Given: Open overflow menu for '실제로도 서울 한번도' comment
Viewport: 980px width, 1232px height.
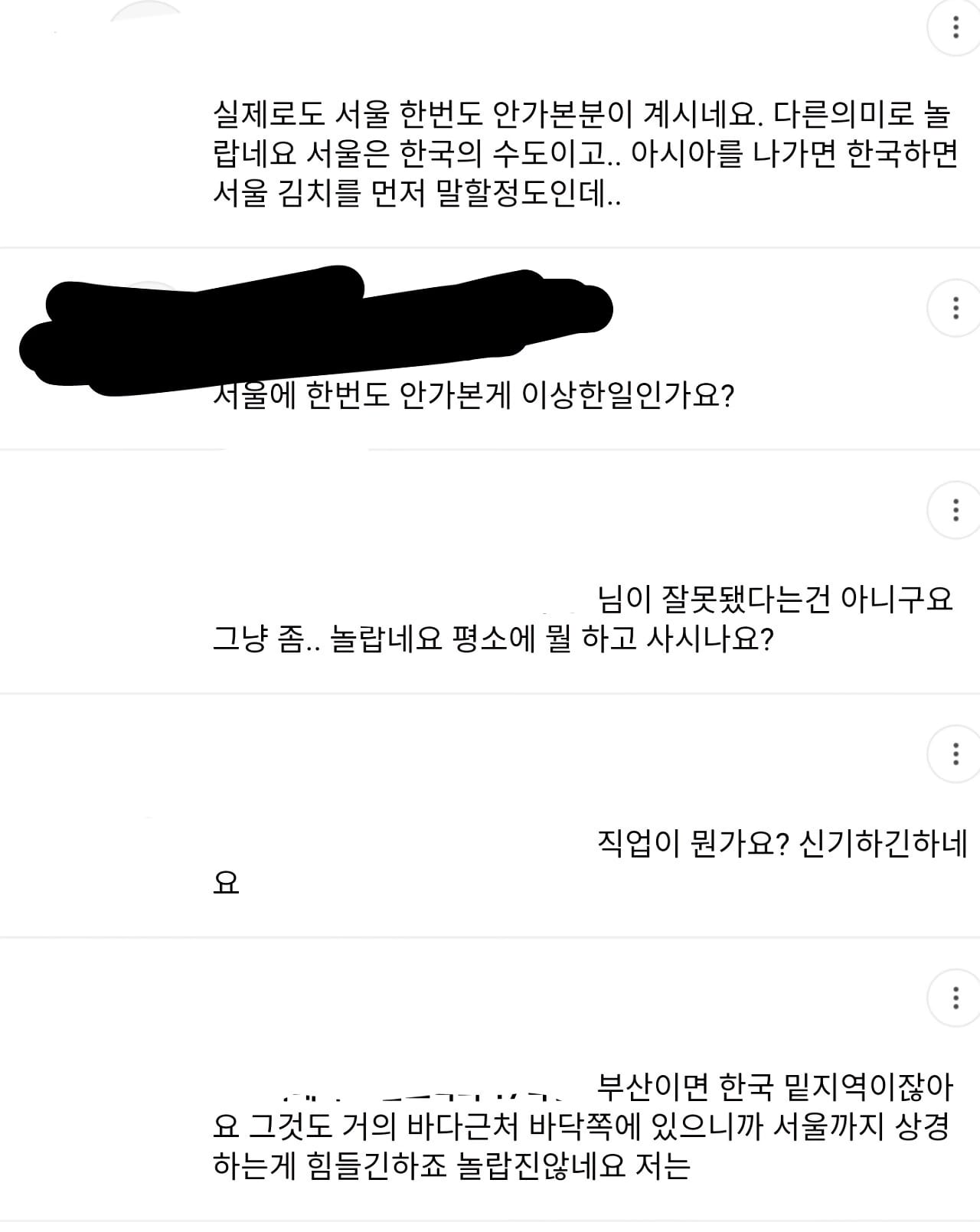Looking at the screenshot, I should [955, 28].
